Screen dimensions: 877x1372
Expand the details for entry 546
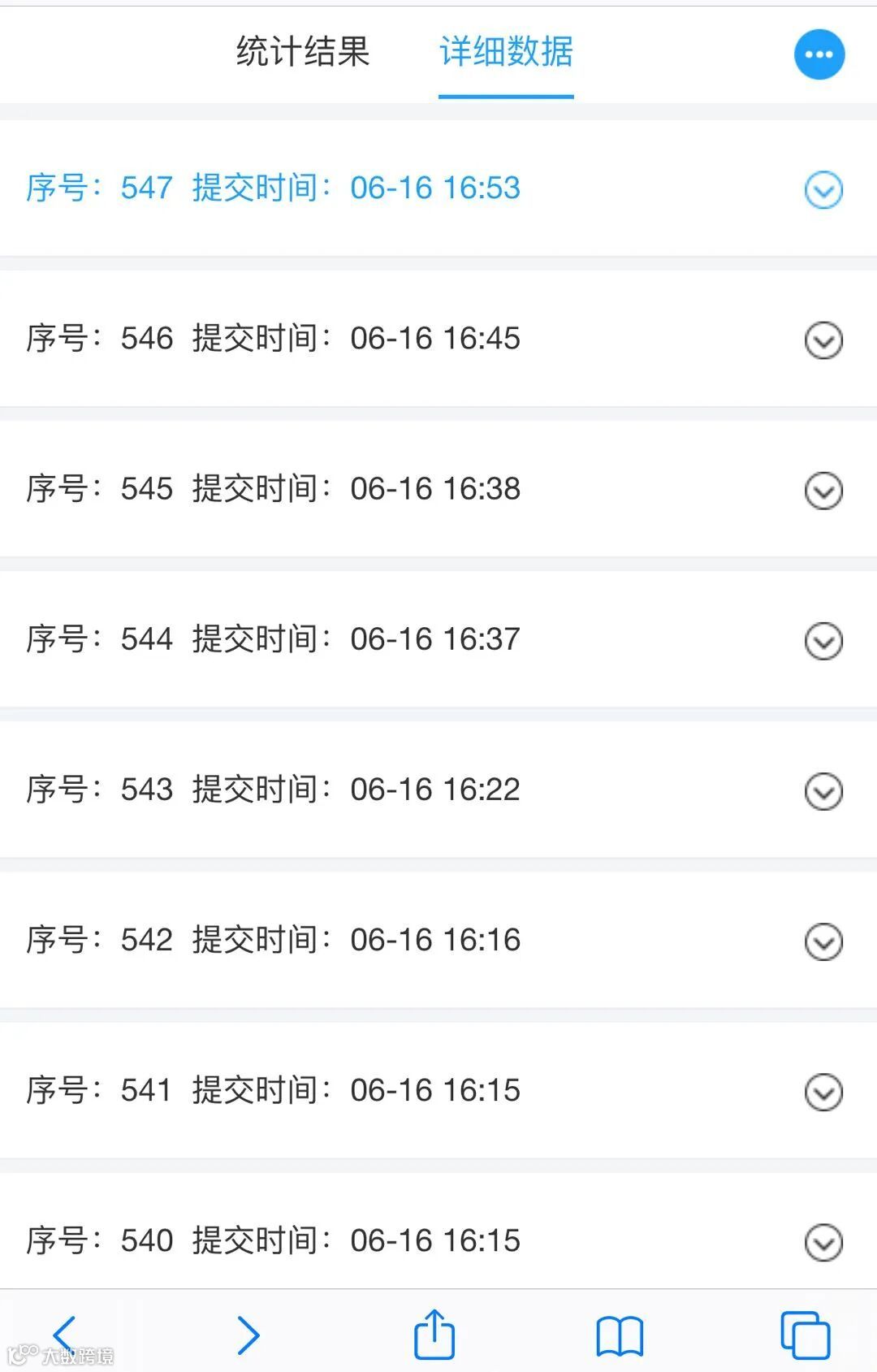point(823,340)
